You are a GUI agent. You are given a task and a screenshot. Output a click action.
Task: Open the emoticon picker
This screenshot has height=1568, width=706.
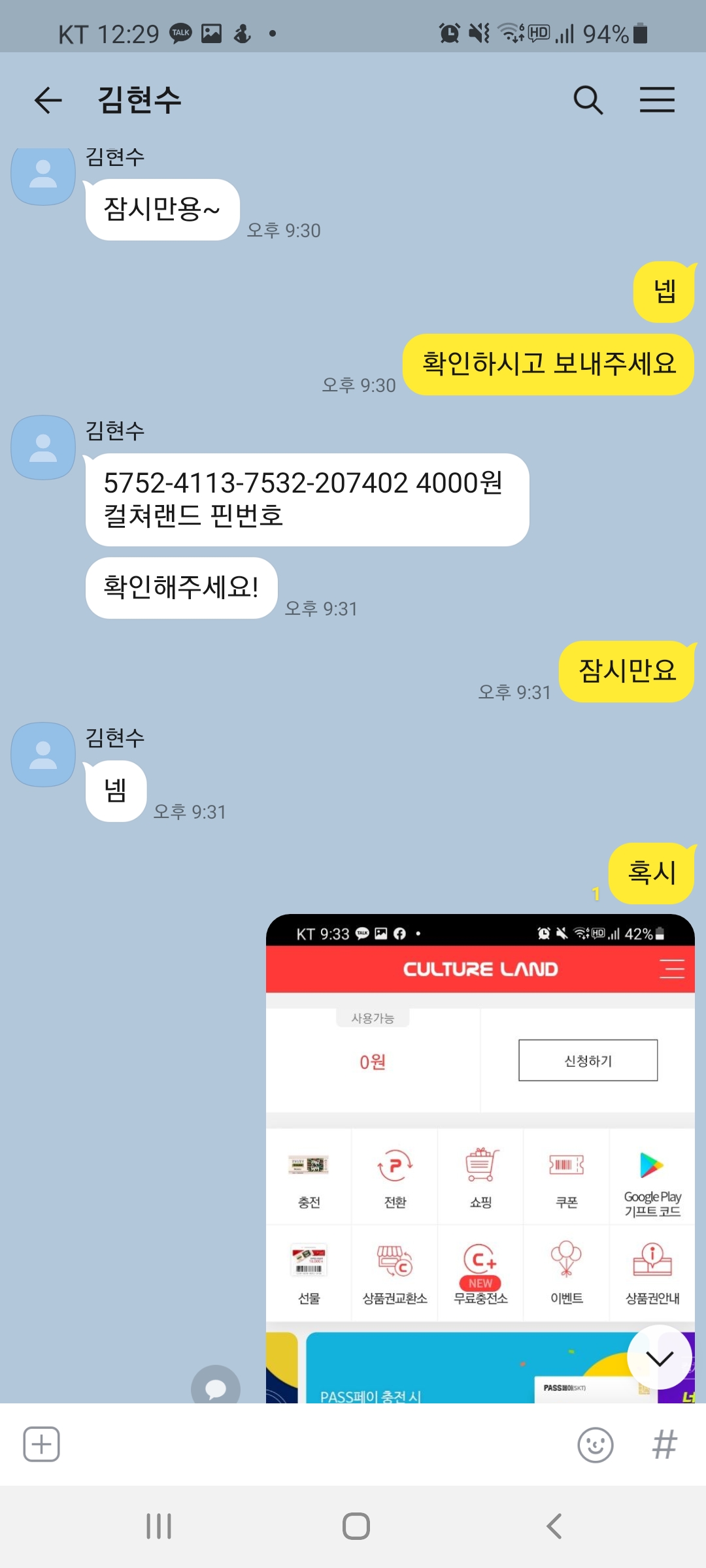(x=595, y=1445)
